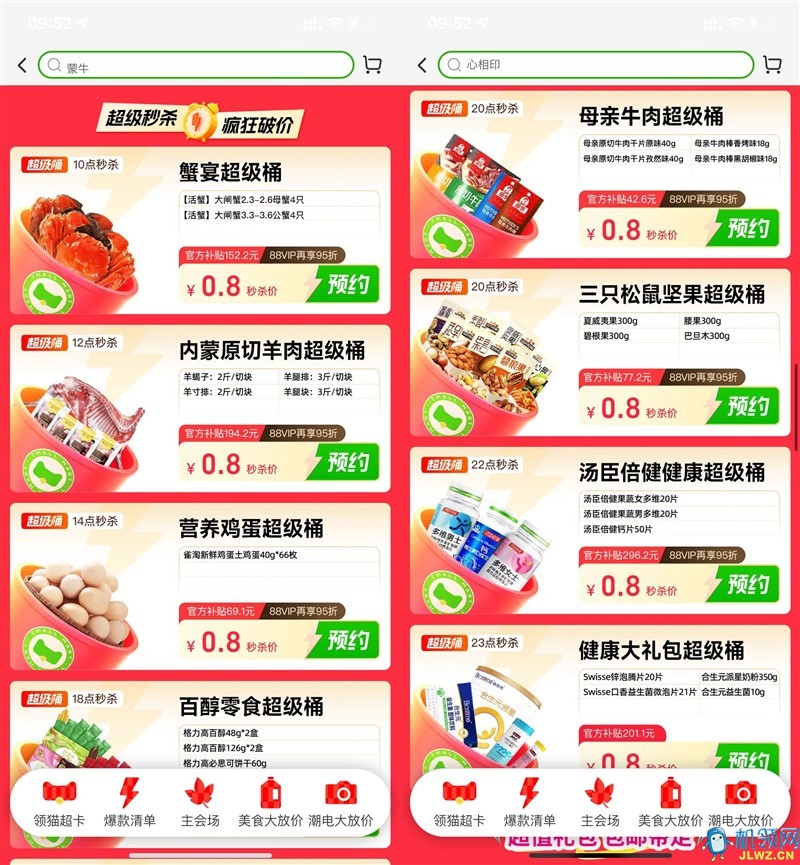The height and width of the screenshot is (865, 800).
Task: Reserve the 营养鸡蛋超级桶 flash sale
Action: (x=348, y=639)
